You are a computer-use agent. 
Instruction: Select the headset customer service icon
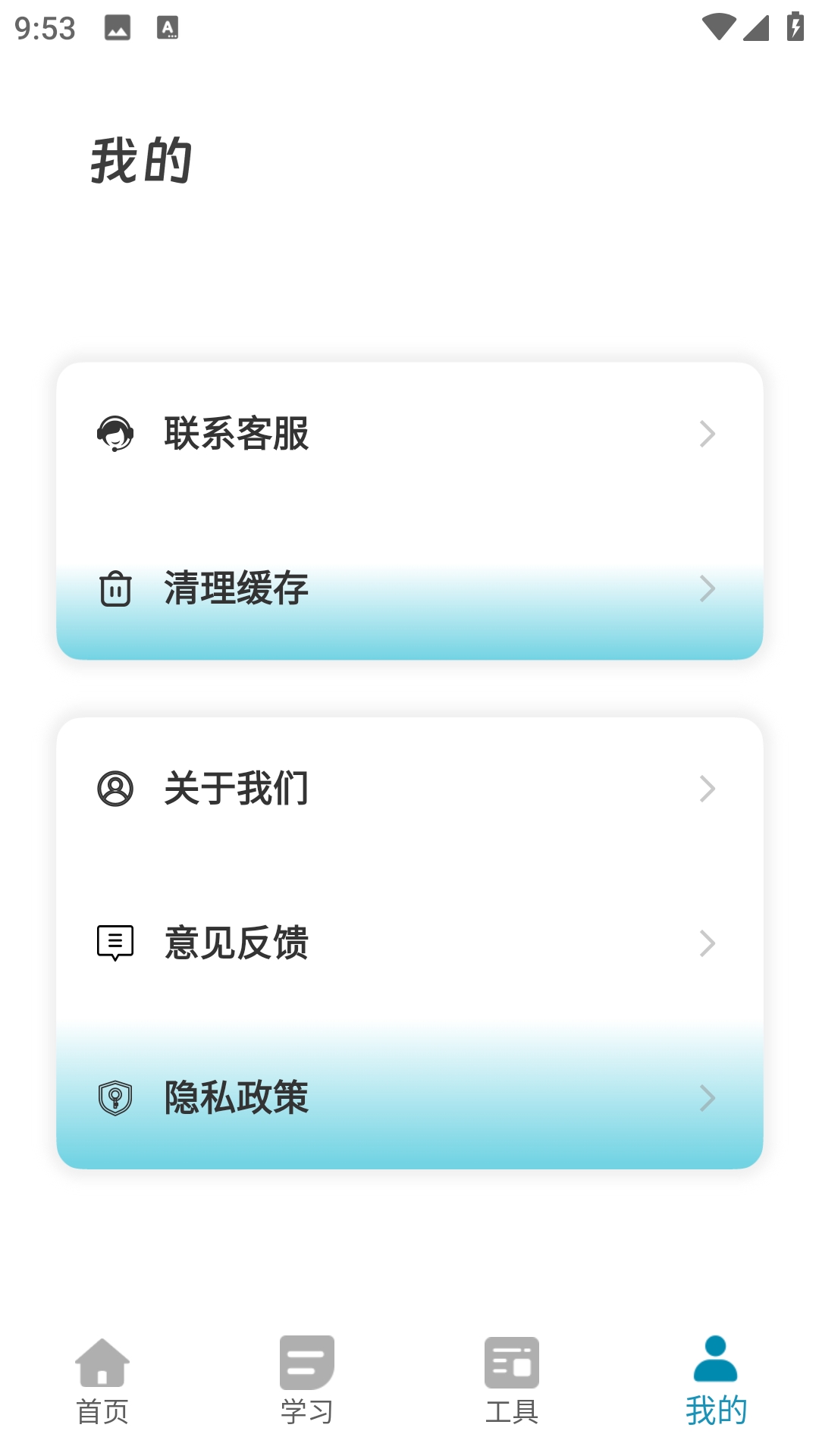click(x=115, y=434)
